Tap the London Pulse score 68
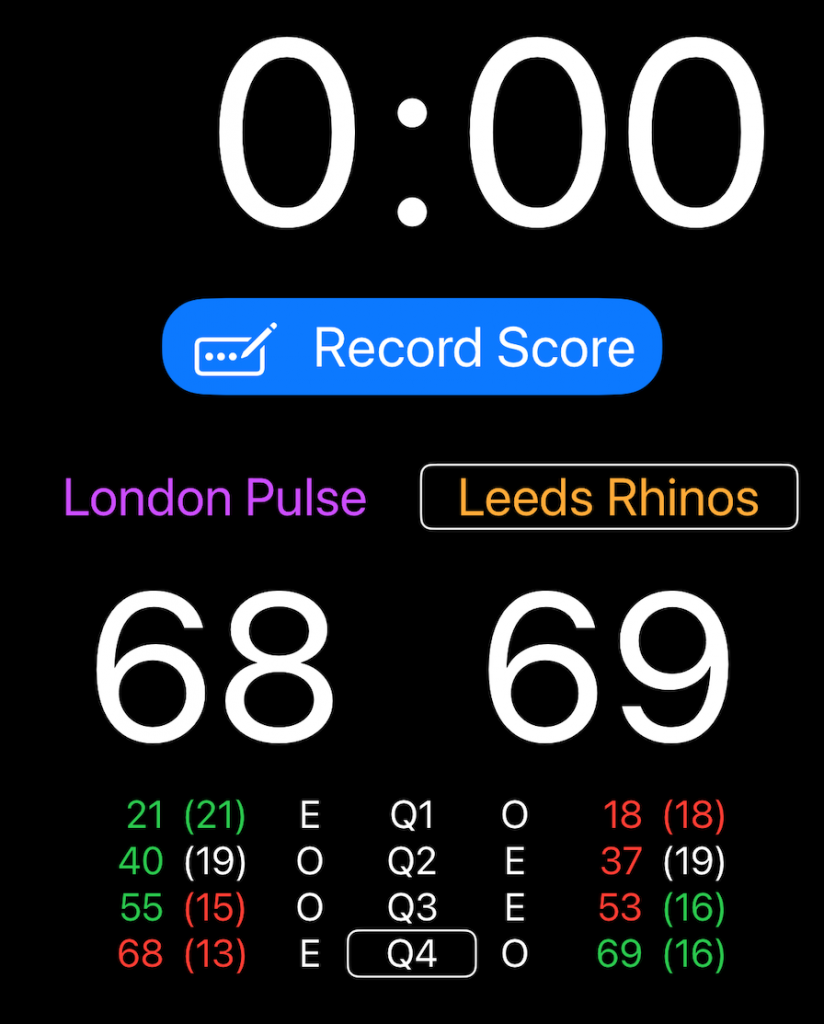The height and width of the screenshot is (1024, 824). 213,667
